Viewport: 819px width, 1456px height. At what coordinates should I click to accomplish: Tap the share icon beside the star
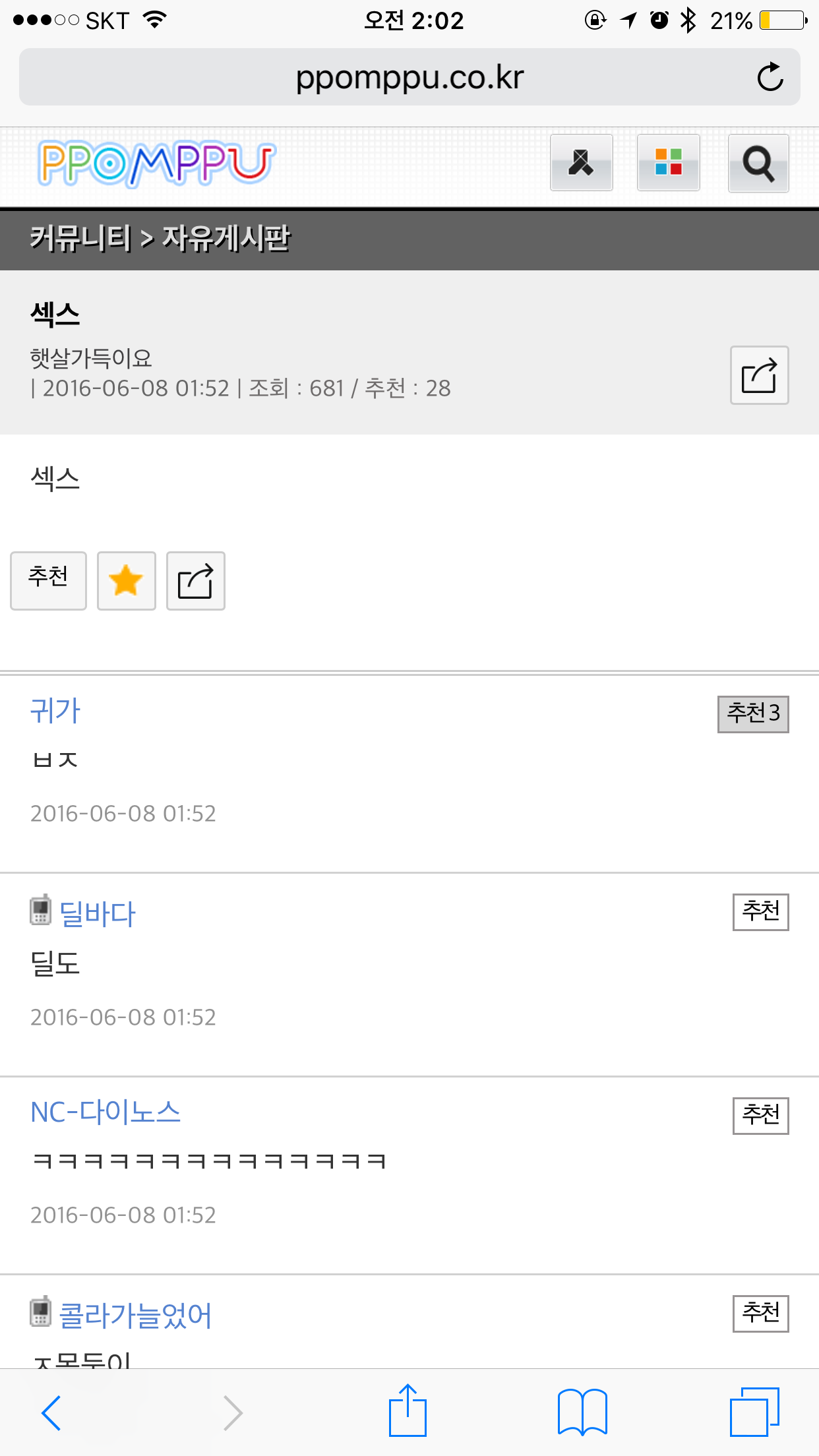[x=195, y=580]
